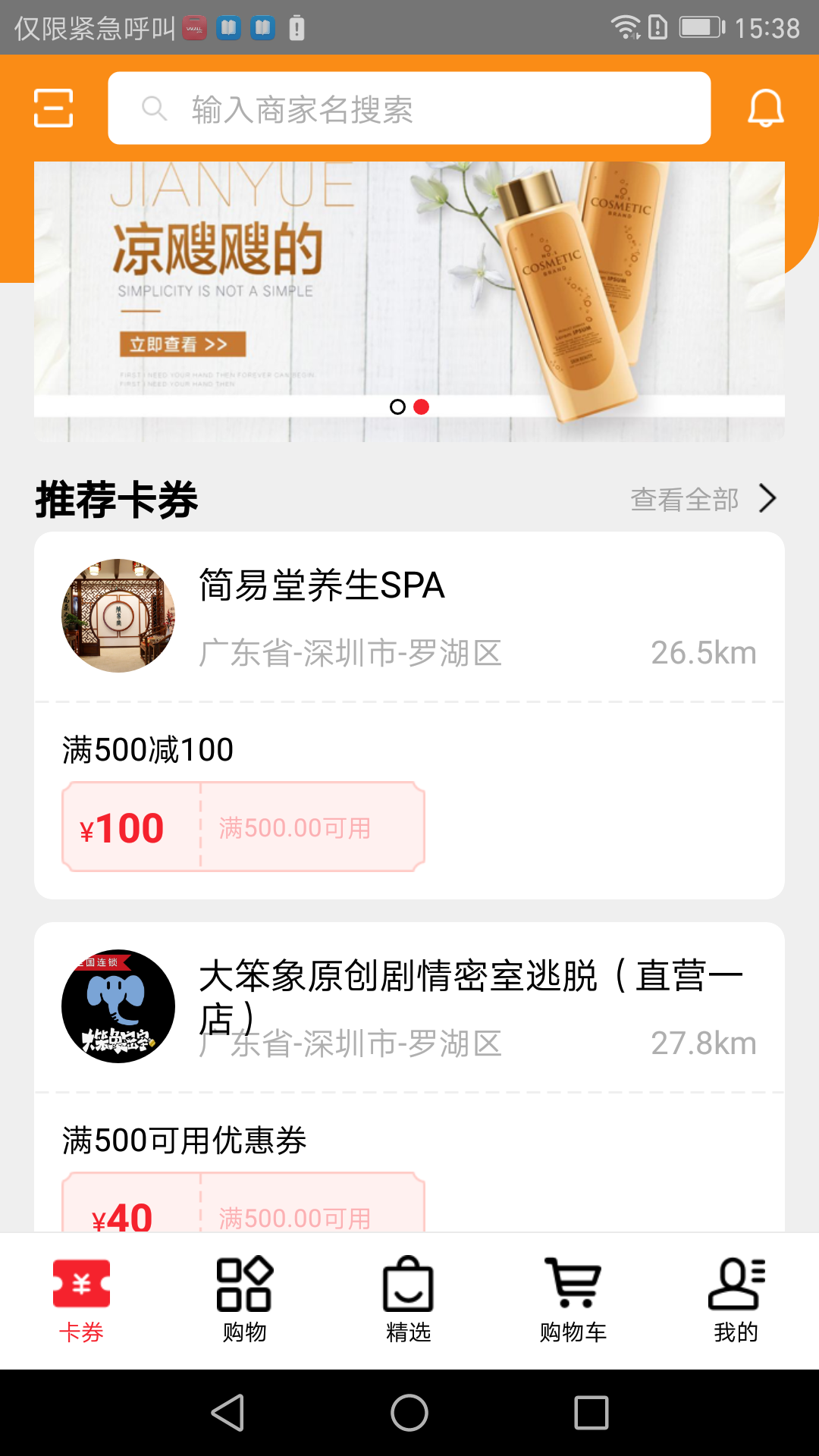Open the 精选 featured bag icon

coord(409,1285)
